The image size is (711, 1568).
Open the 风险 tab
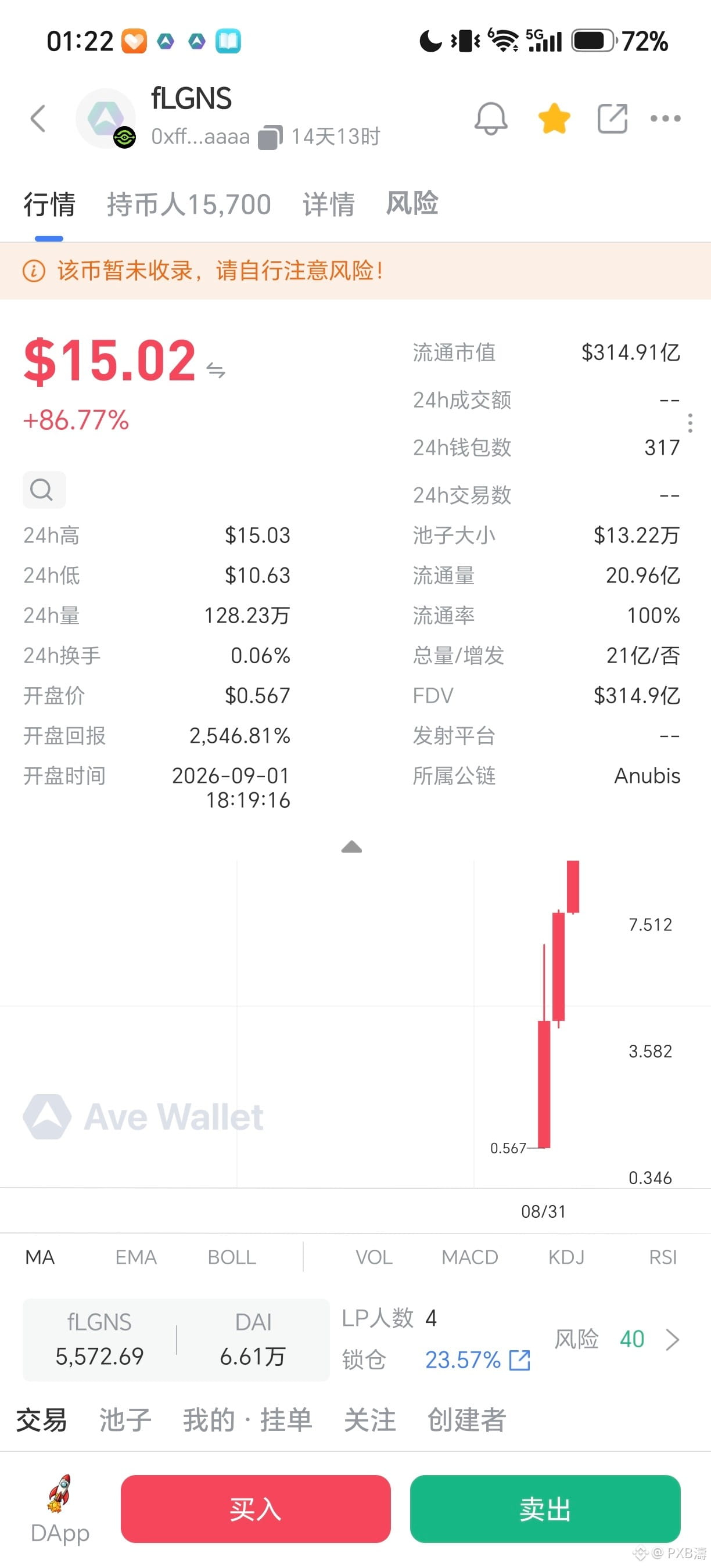(412, 203)
